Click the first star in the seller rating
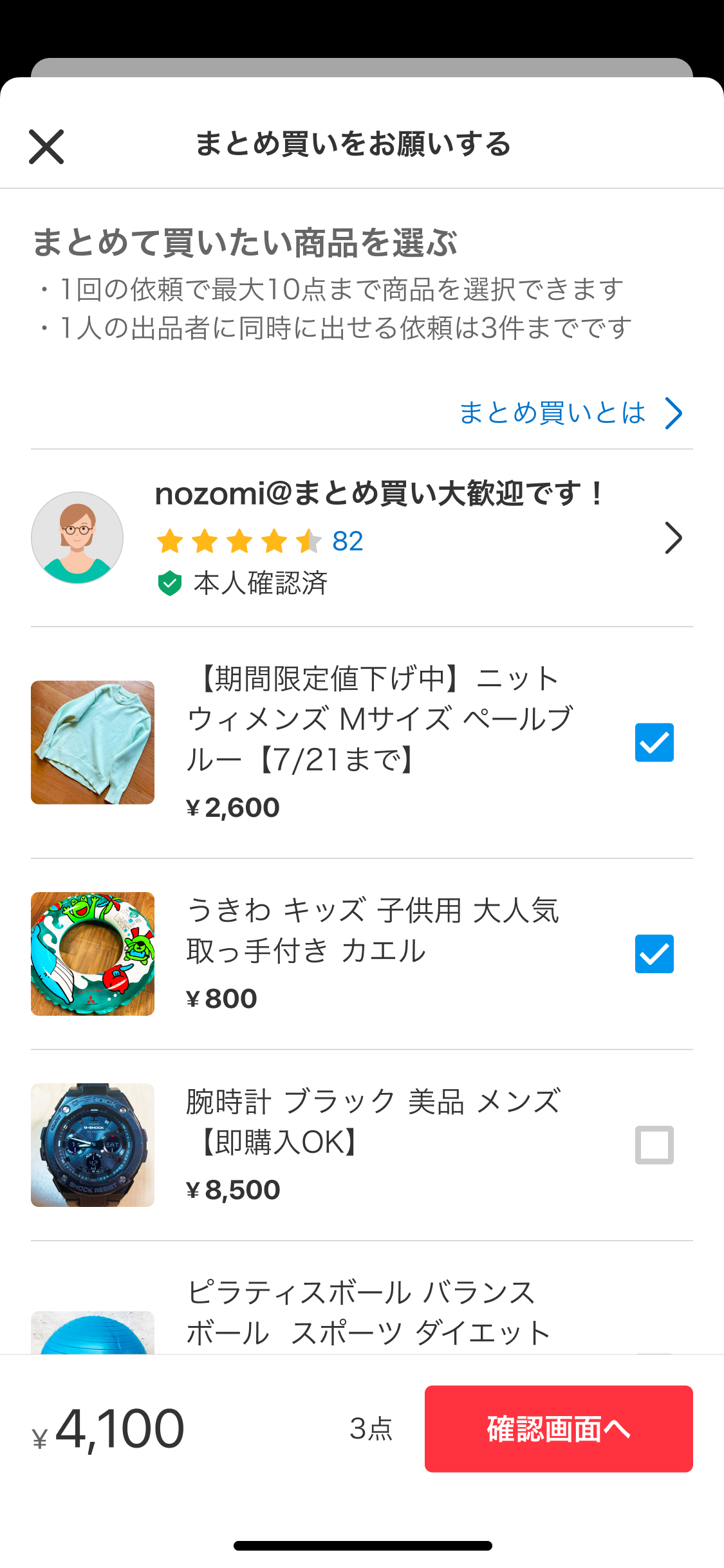Viewport: 724px width, 1568px height. click(170, 541)
